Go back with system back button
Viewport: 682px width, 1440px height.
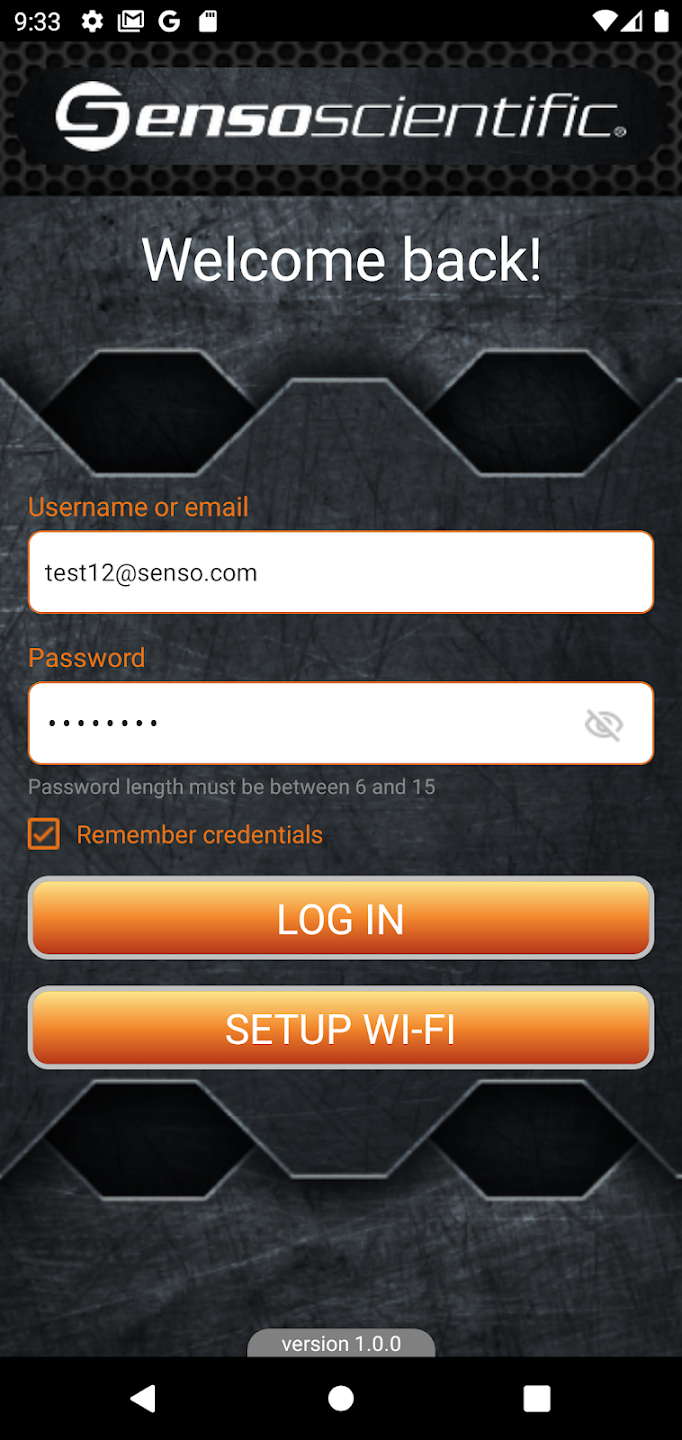pos(143,1398)
